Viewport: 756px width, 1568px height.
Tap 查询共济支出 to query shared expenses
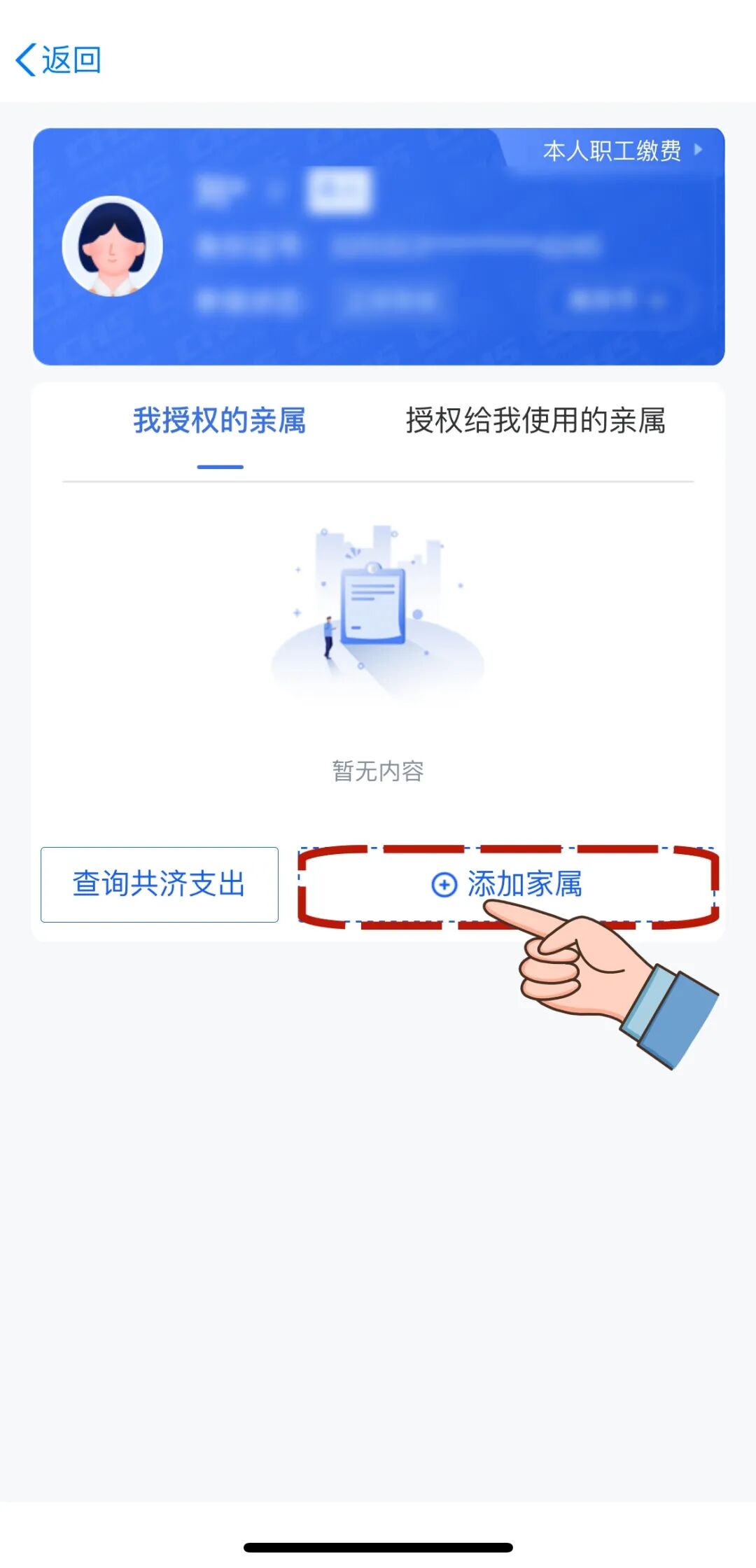158,885
